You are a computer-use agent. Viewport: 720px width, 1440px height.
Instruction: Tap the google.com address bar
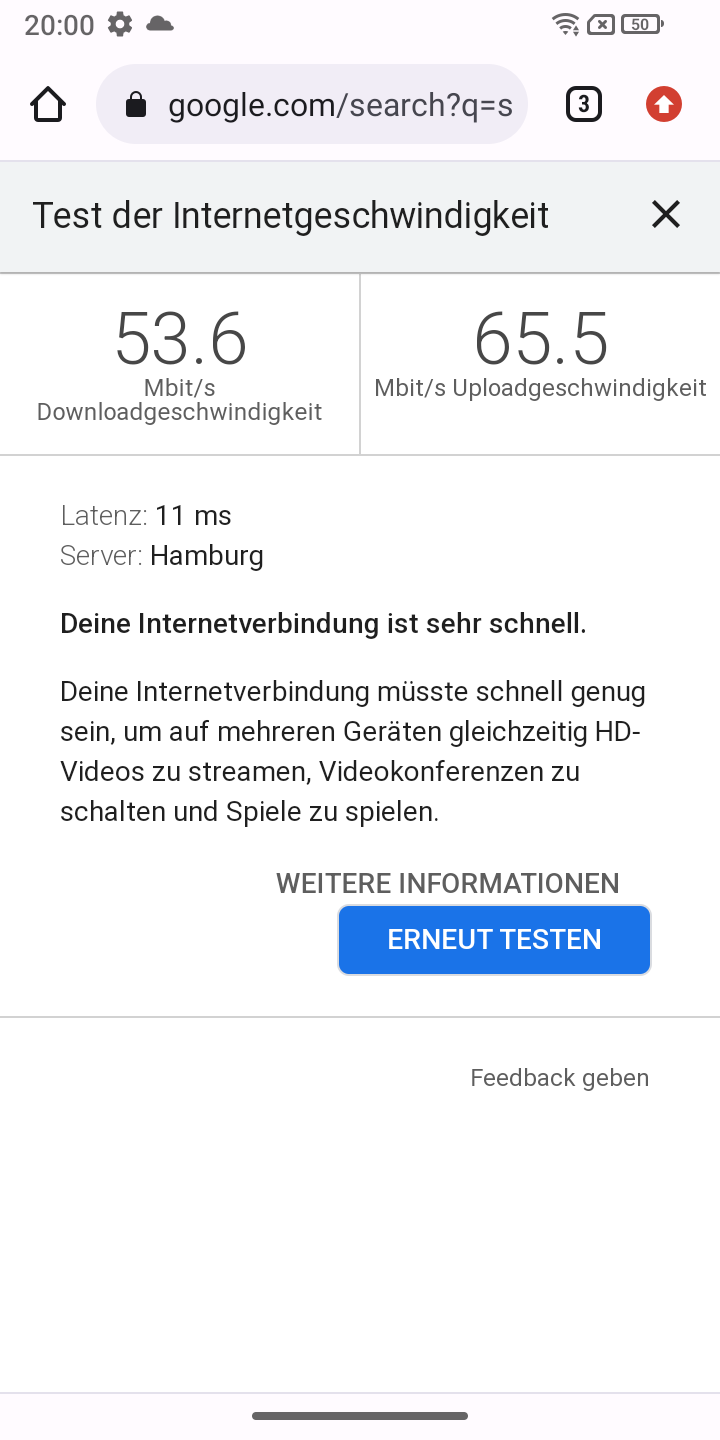pos(312,104)
